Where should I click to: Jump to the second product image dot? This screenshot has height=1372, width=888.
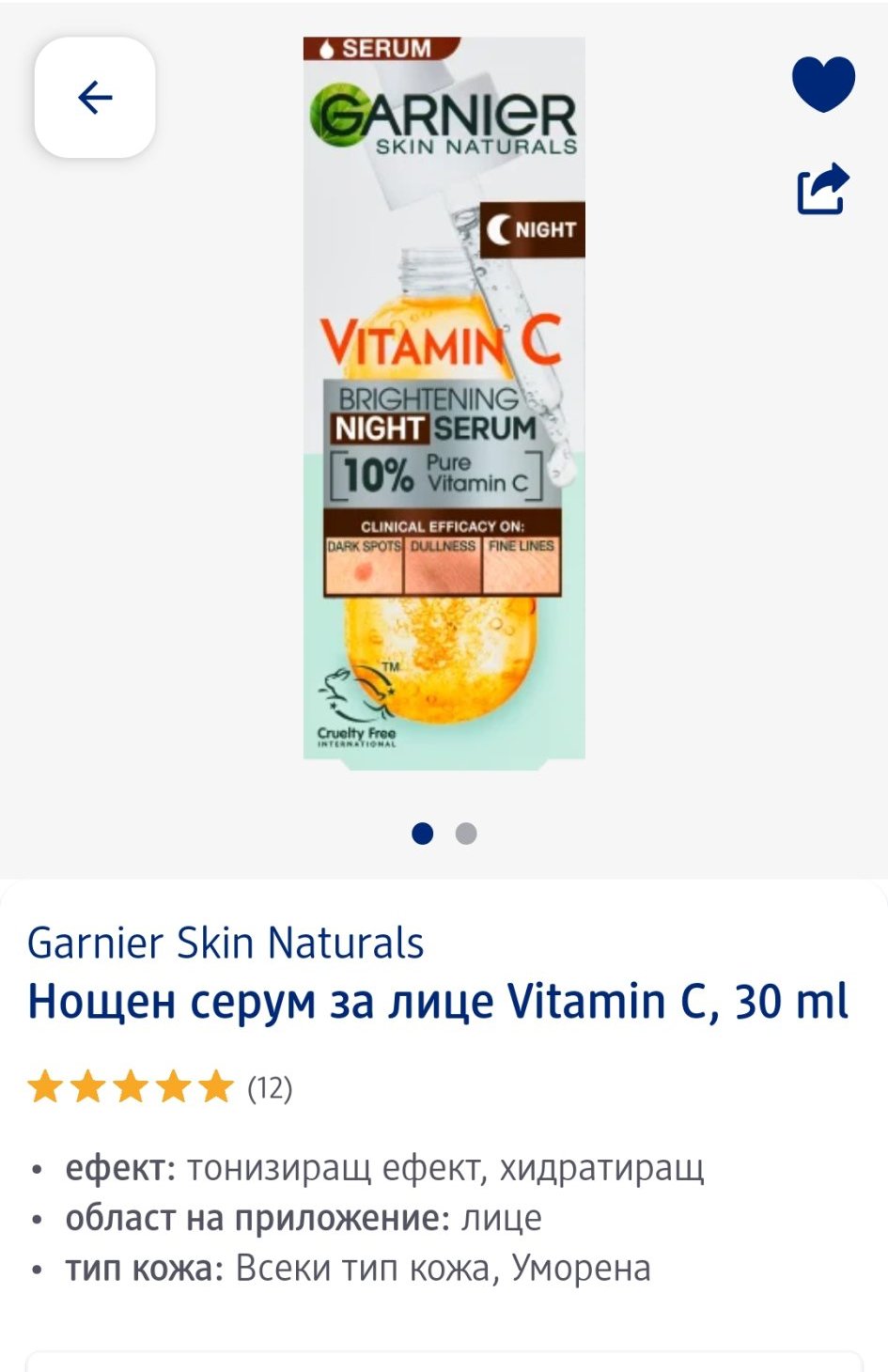tap(466, 834)
